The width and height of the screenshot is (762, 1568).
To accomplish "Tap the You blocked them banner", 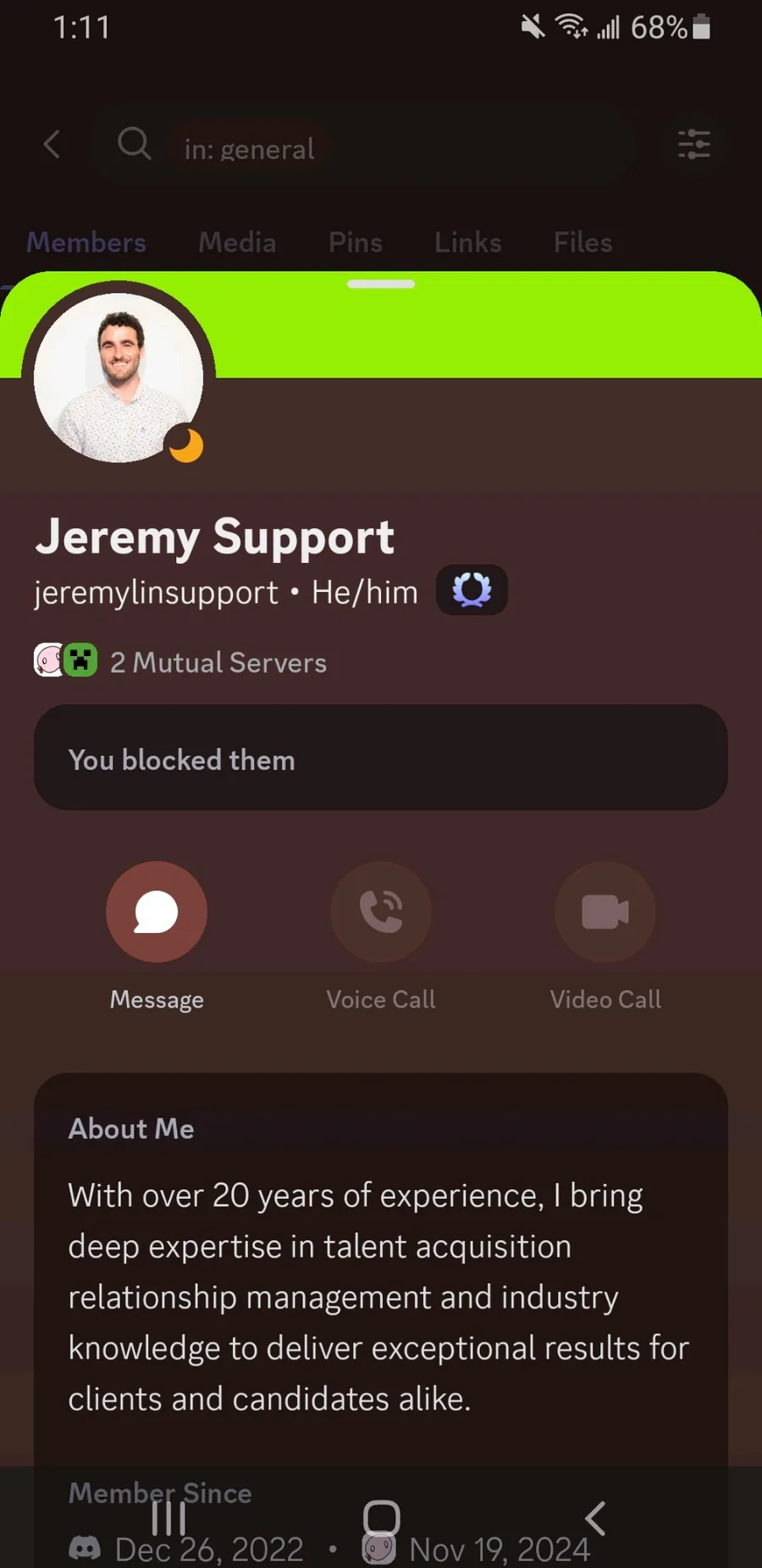I will pyautogui.click(x=381, y=758).
